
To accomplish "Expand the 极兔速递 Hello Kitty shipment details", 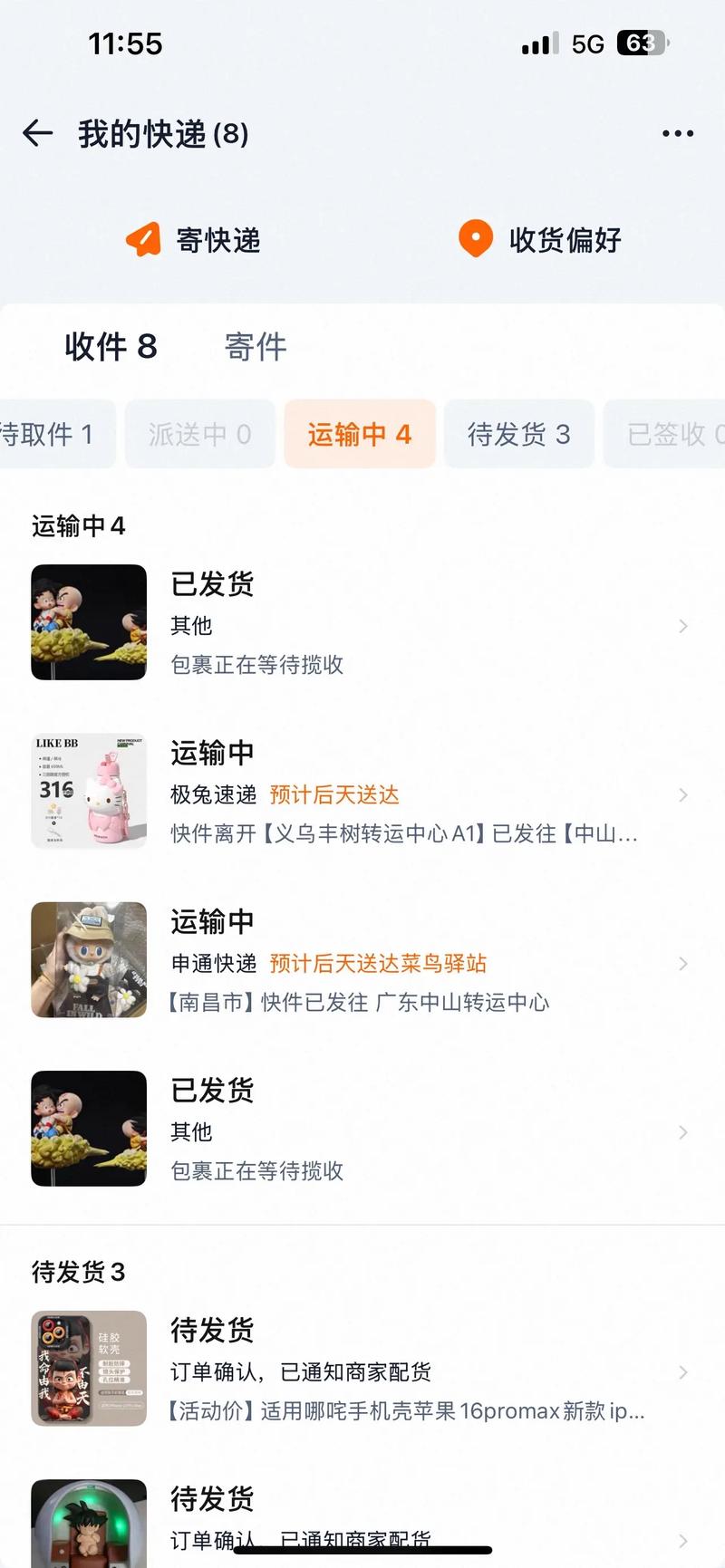I will pos(683,794).
